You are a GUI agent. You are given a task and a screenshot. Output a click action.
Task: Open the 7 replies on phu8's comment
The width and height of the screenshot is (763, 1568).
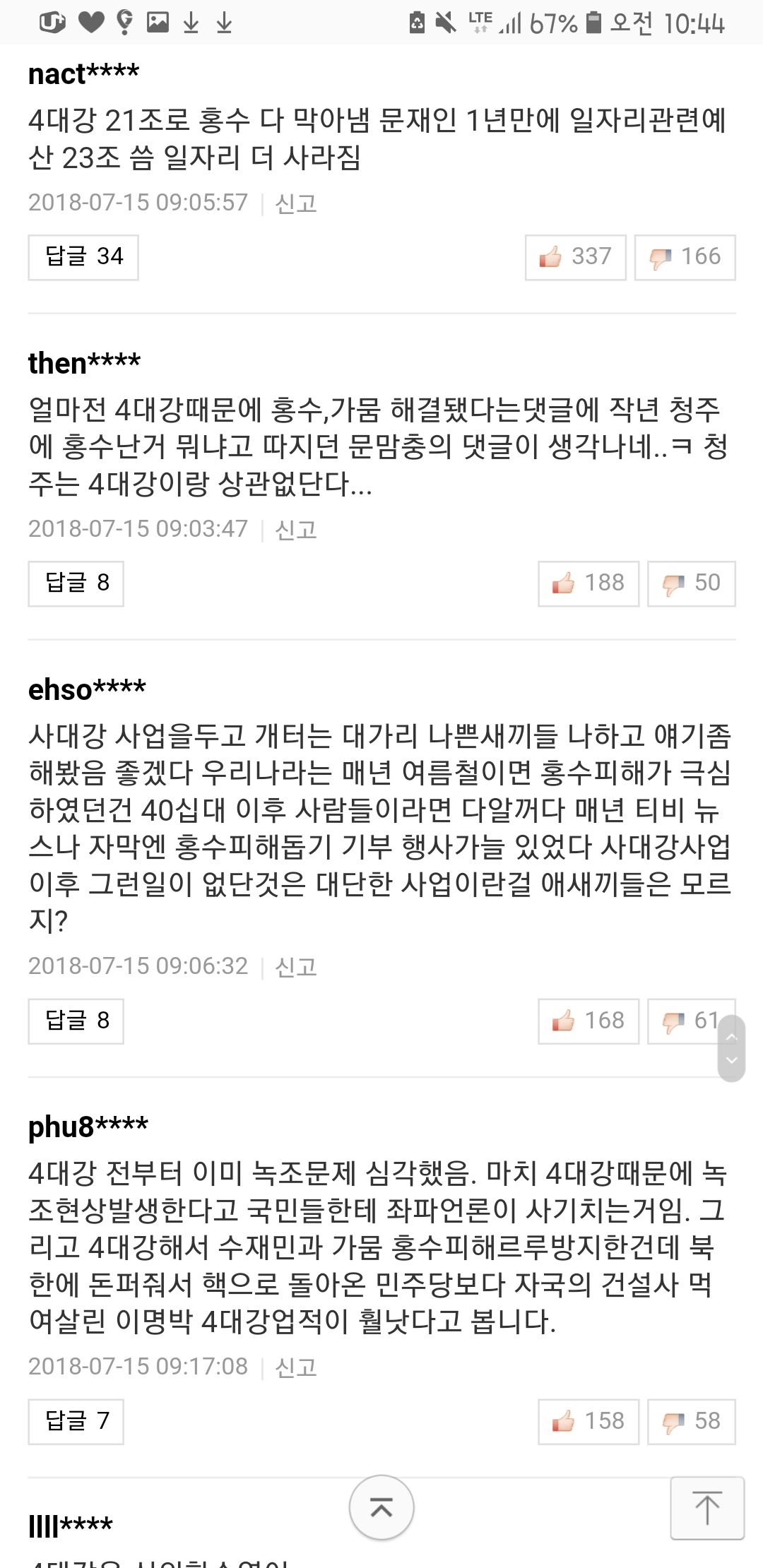pyautogui.click(x=76, y=1421)
